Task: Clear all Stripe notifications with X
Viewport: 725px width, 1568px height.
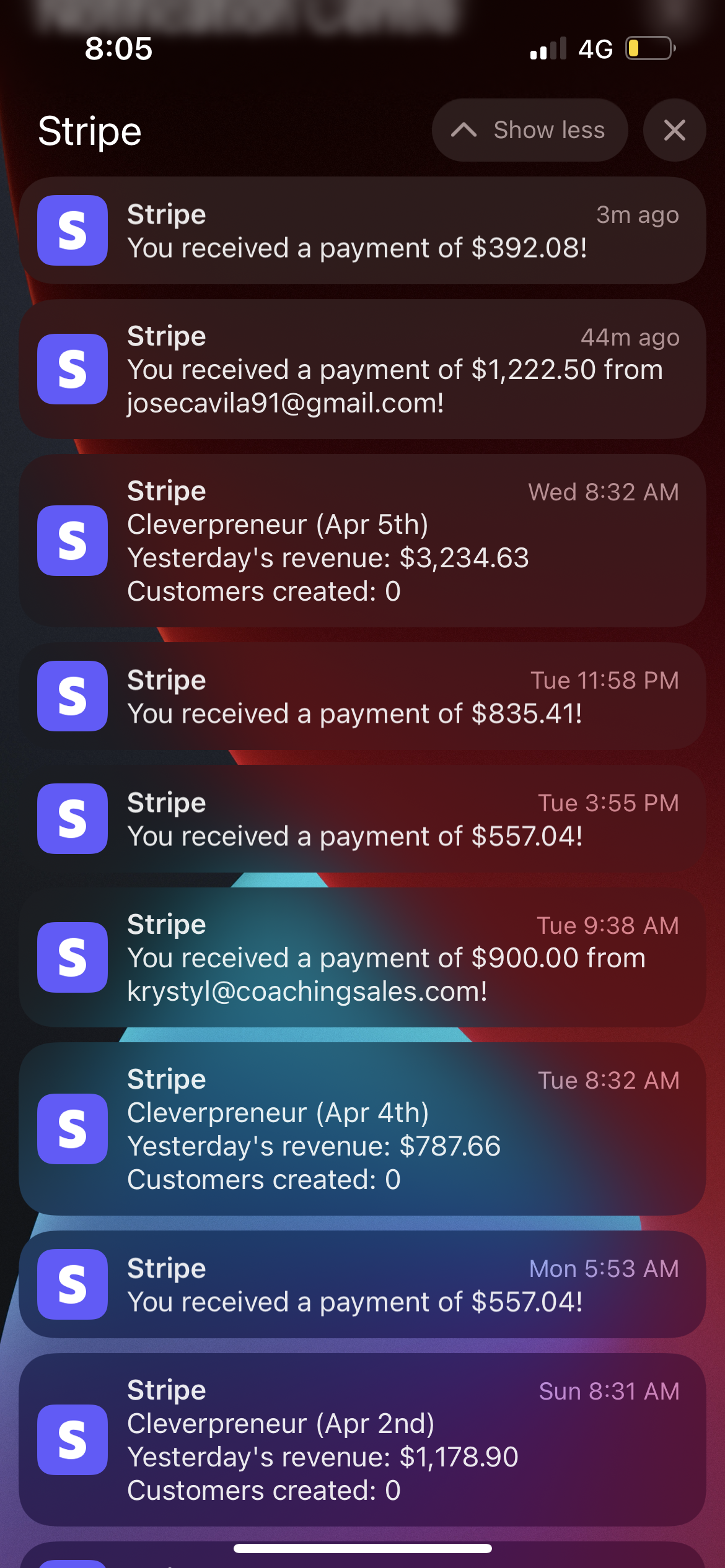Action: coord(674,130)
